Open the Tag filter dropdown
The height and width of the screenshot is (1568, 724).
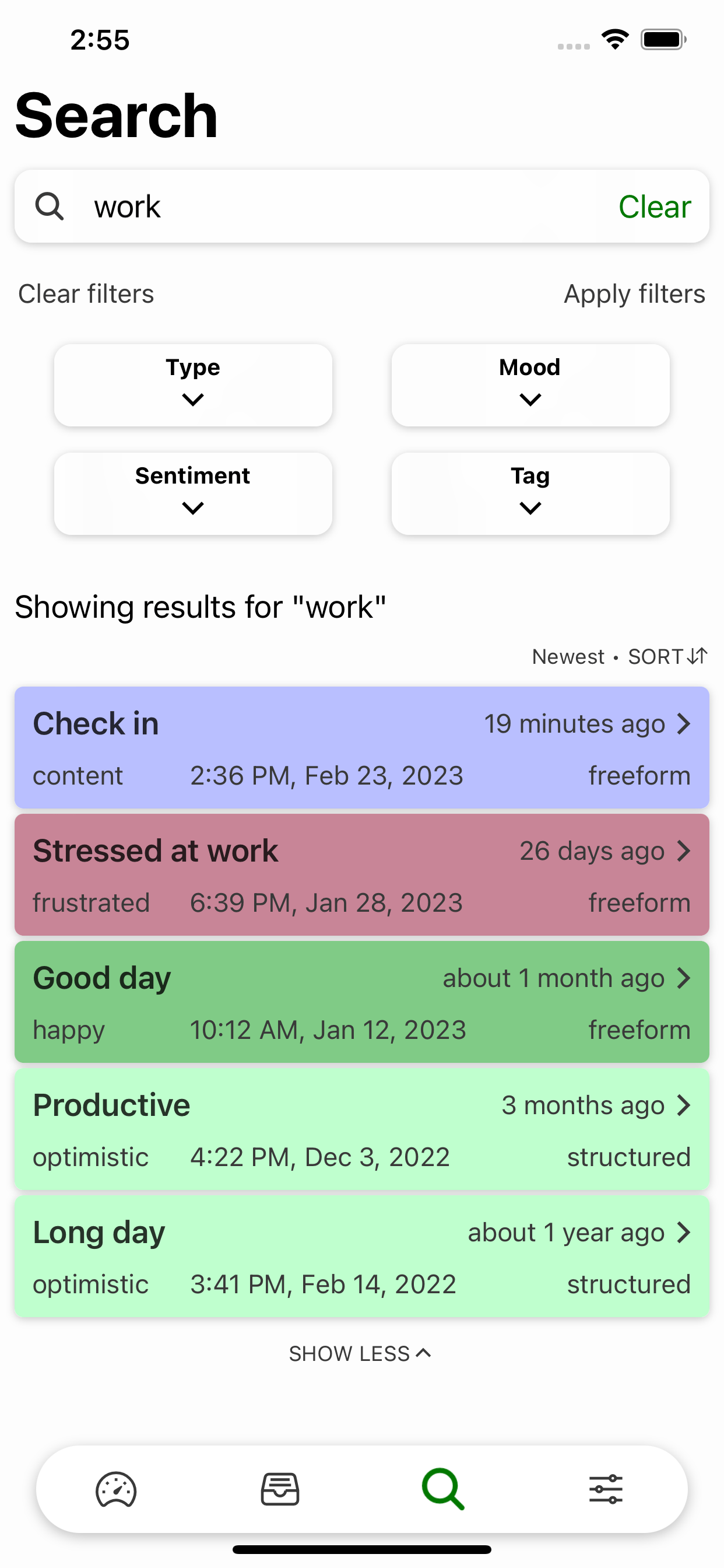pyautogui.click(x=530, y=493)
